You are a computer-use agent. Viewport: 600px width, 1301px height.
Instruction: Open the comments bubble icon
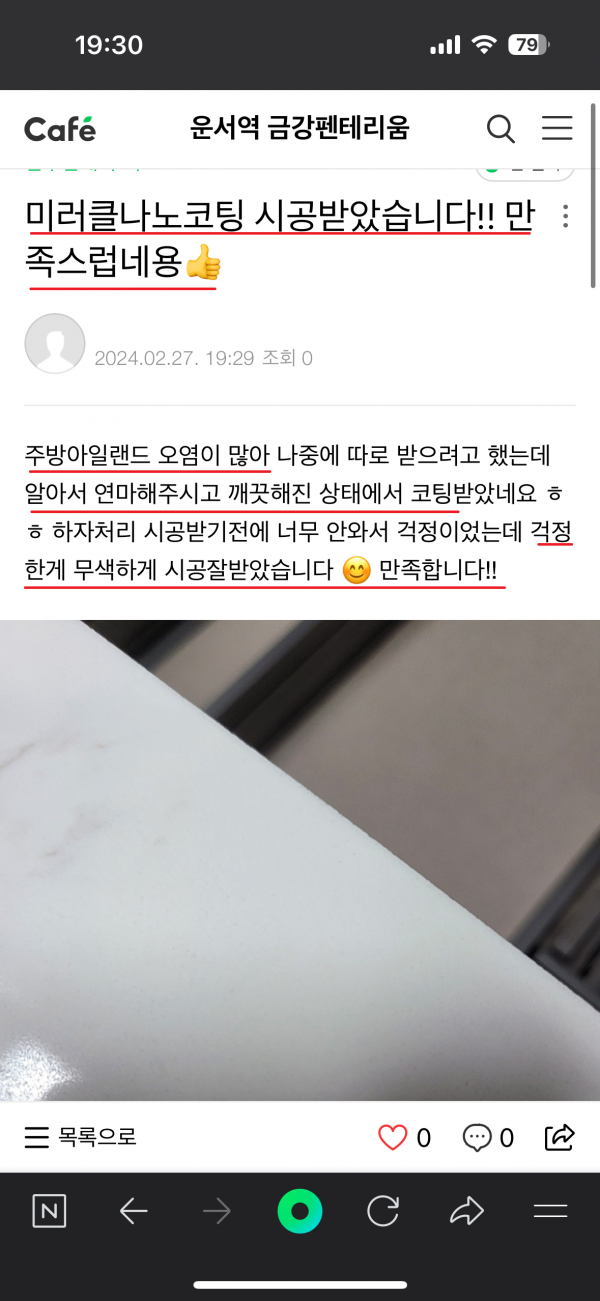pos(477,1137)
